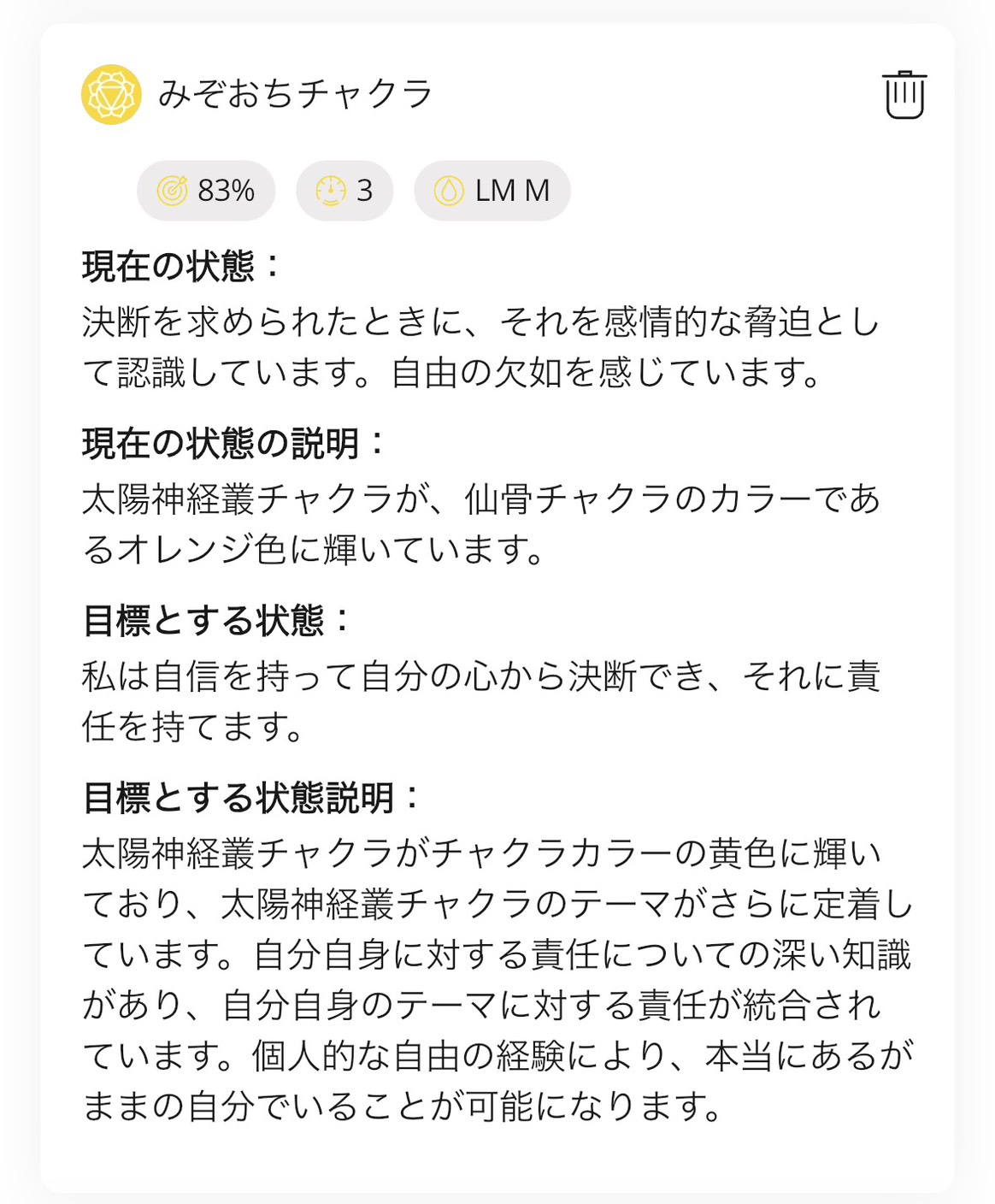Select the LM M droplet chip
This screenshot has height=1204, width=995.
pyautogui.click(x=492, y=191)
